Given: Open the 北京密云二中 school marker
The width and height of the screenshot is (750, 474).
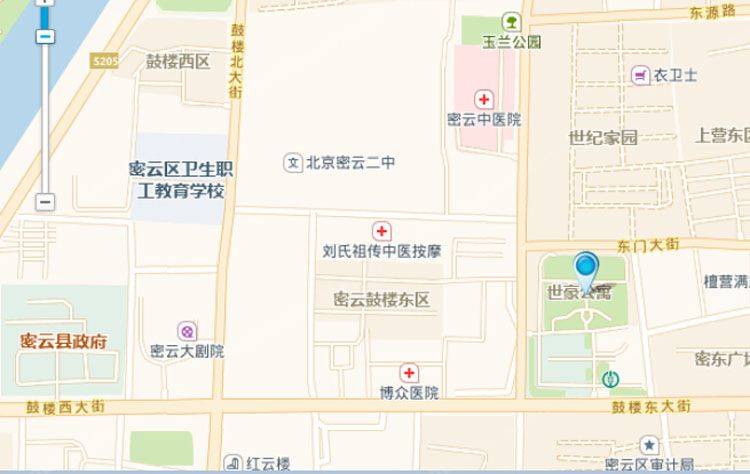Looking at the screenshot, I should (293, 162).
